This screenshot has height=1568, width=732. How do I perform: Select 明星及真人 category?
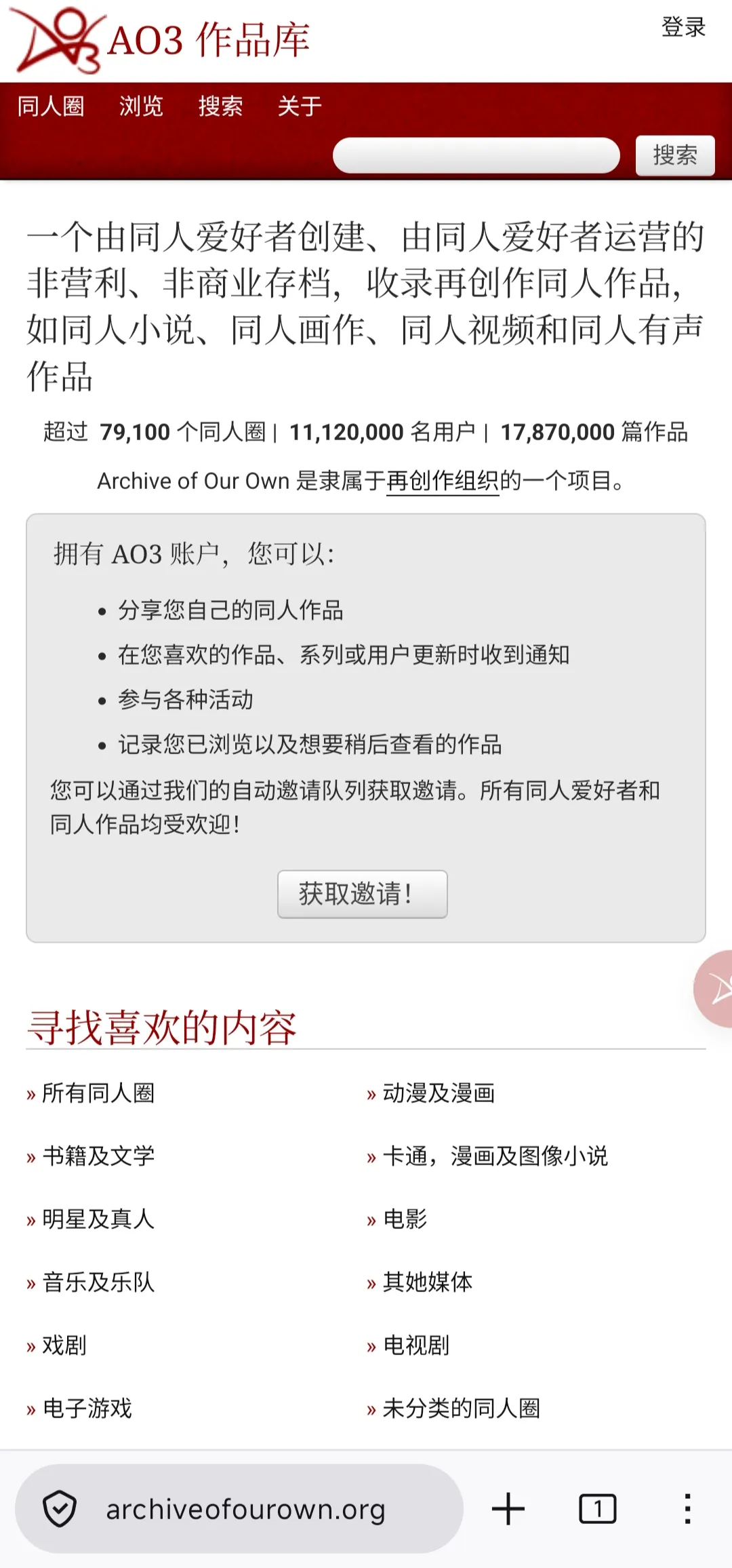(x=98, y=1219)
